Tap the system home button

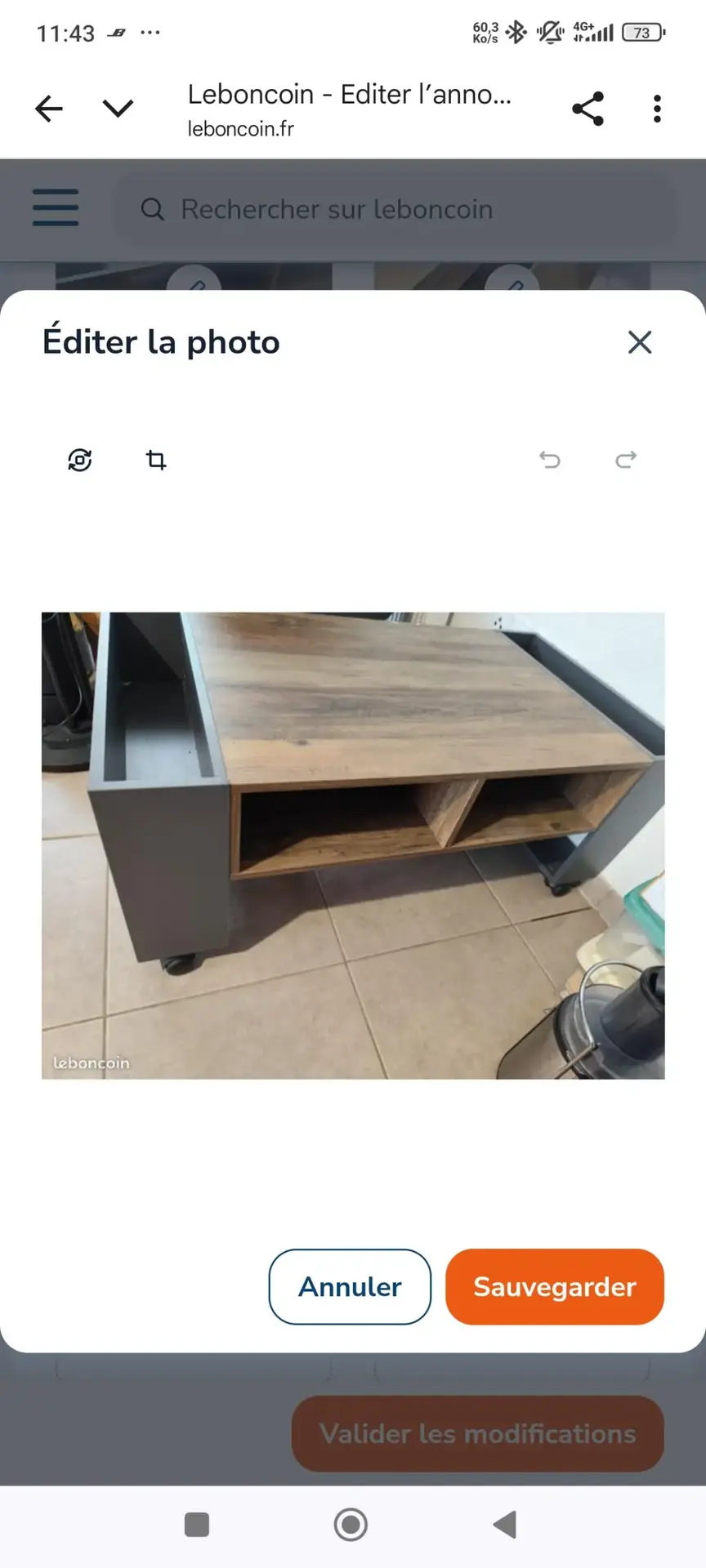(x=351, y=1525)
